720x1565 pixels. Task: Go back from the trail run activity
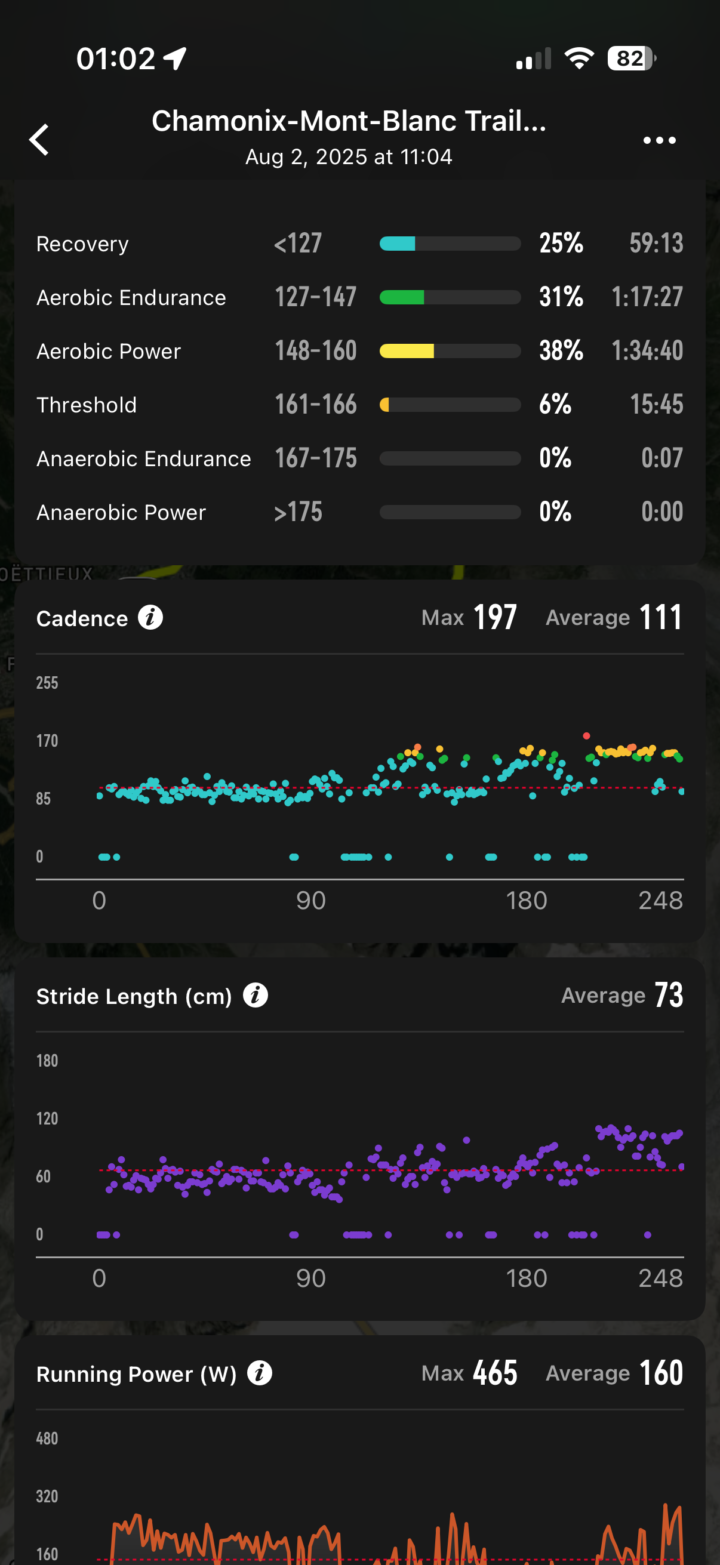click(39, 140)
